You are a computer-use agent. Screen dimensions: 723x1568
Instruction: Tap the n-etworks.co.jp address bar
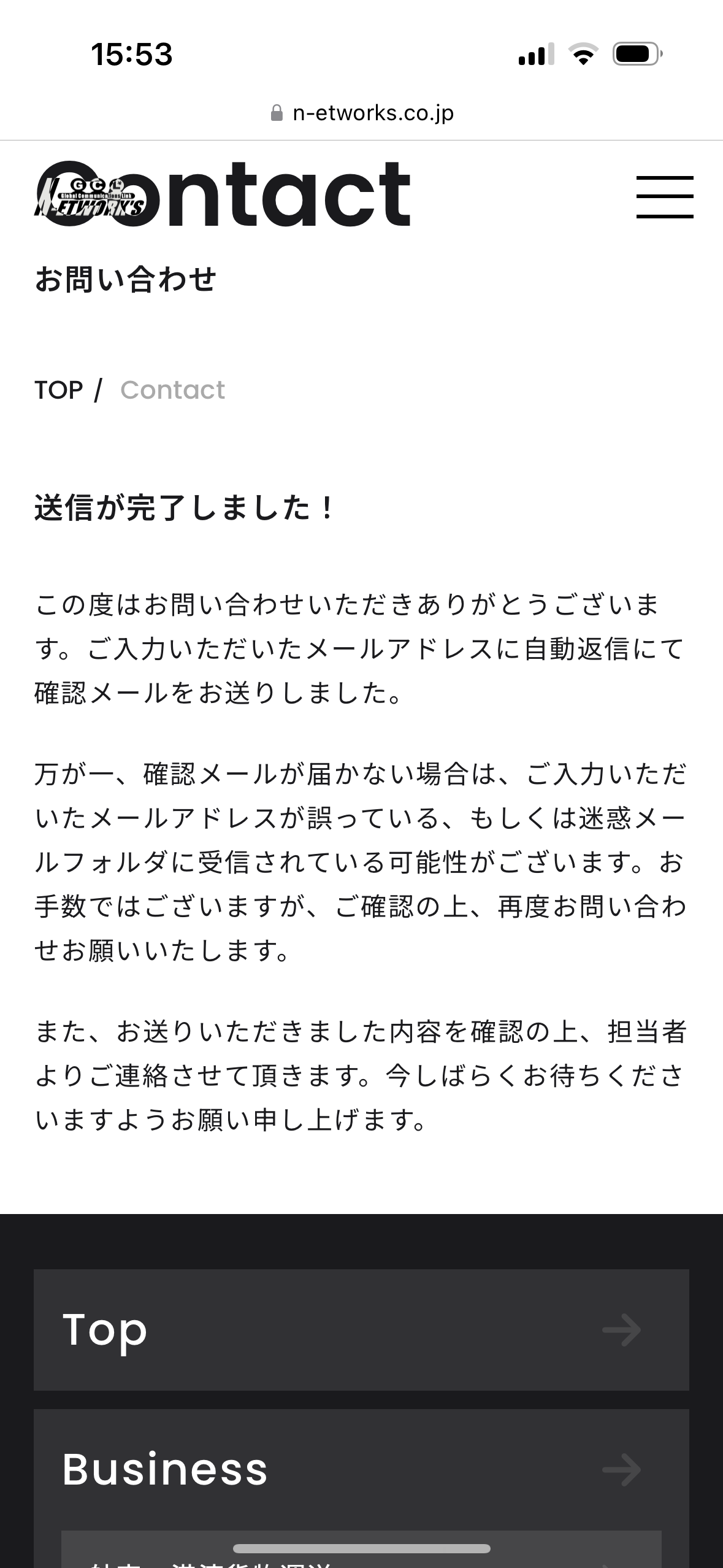click(x=362, y=113)
